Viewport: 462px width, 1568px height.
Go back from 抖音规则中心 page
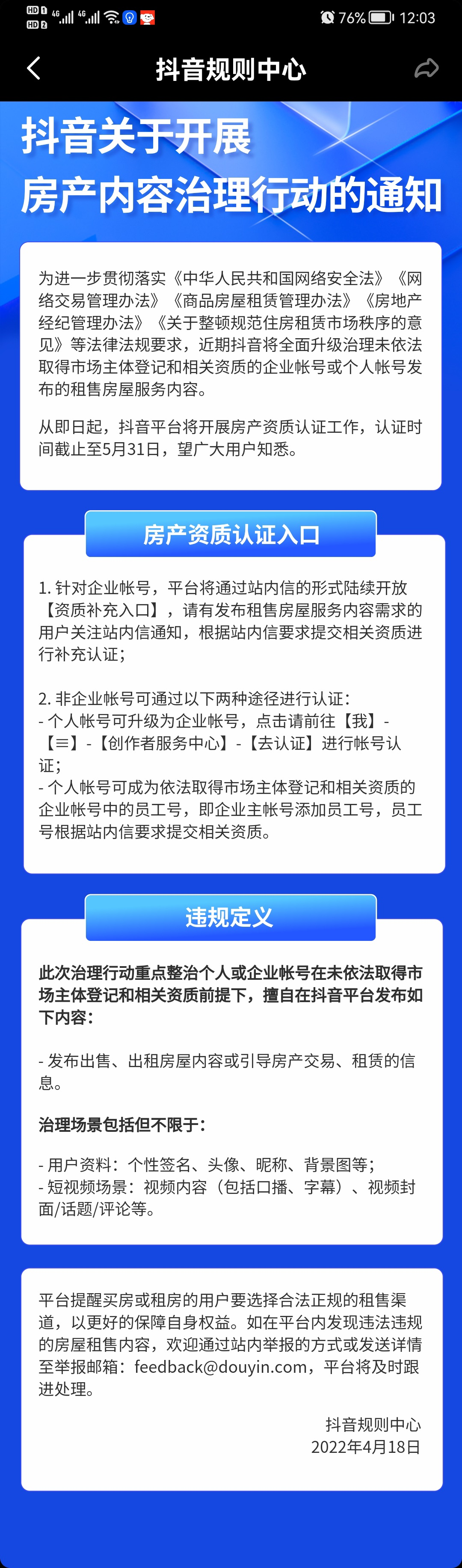point(34,68)
